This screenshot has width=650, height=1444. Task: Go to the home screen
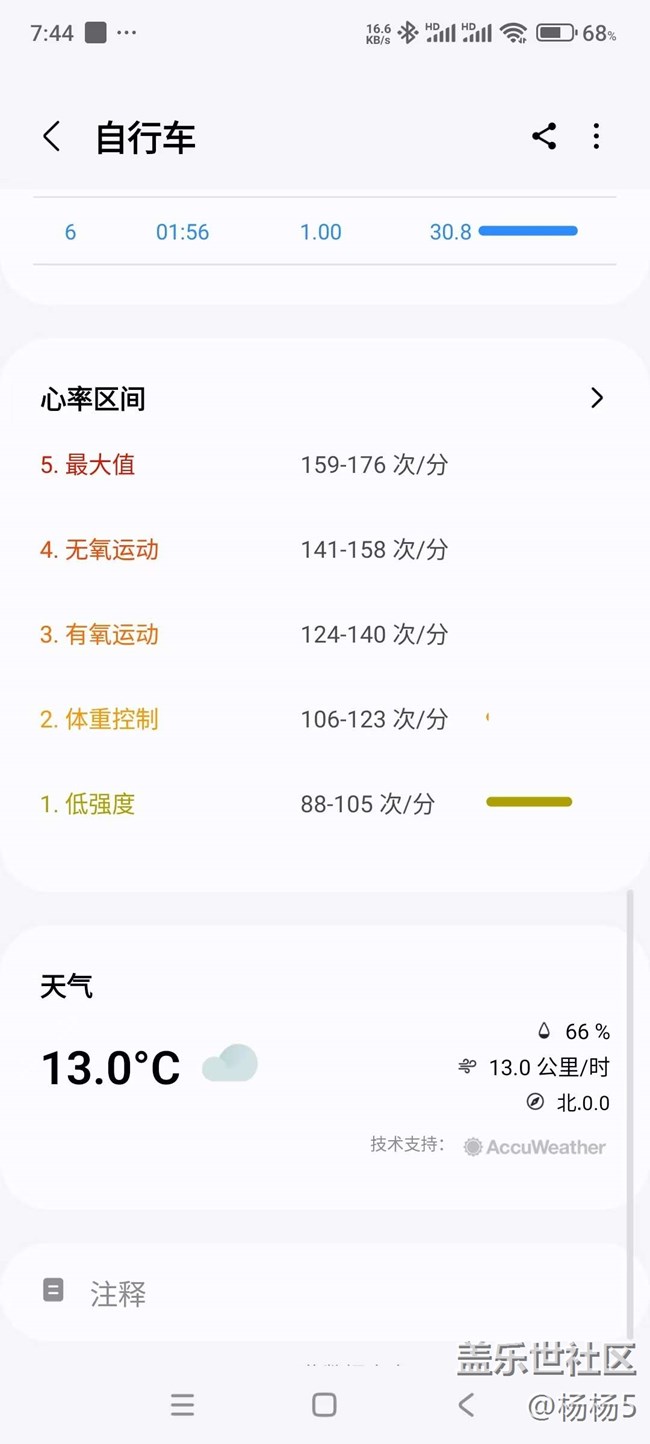[x=324, y=1405]
